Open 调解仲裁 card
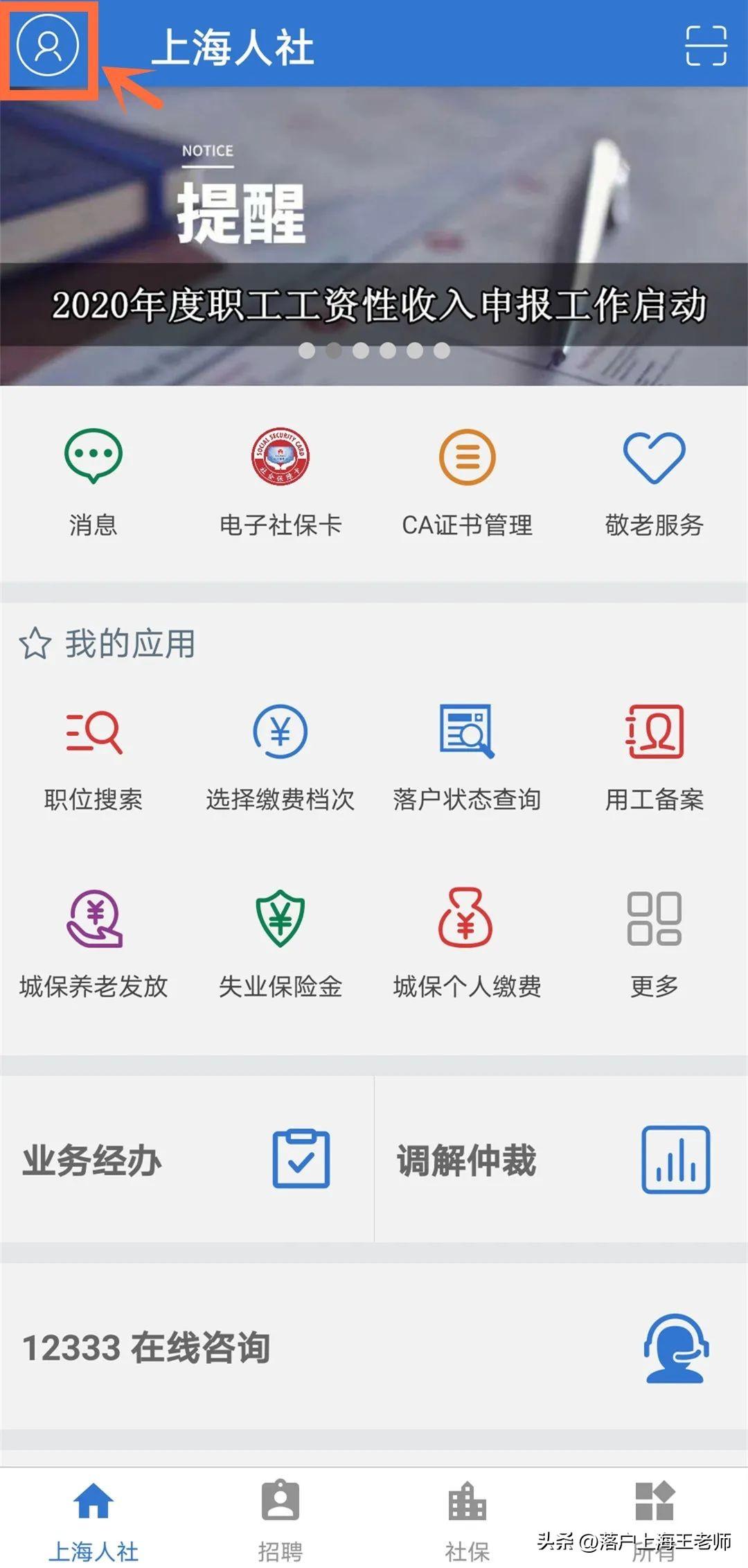Viewport: 748px width, 1568px height. (561, 1160)
